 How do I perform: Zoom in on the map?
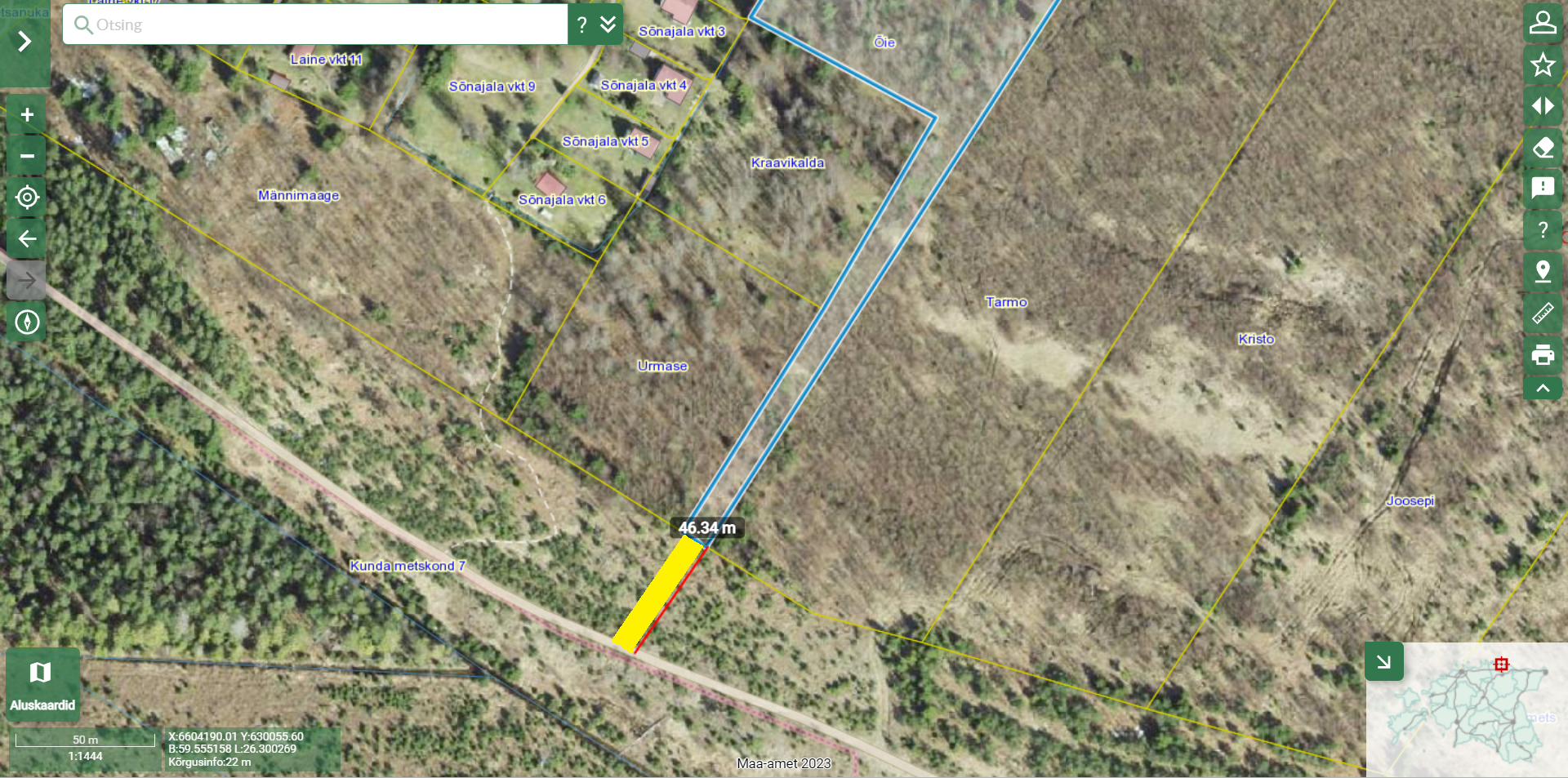27,115
